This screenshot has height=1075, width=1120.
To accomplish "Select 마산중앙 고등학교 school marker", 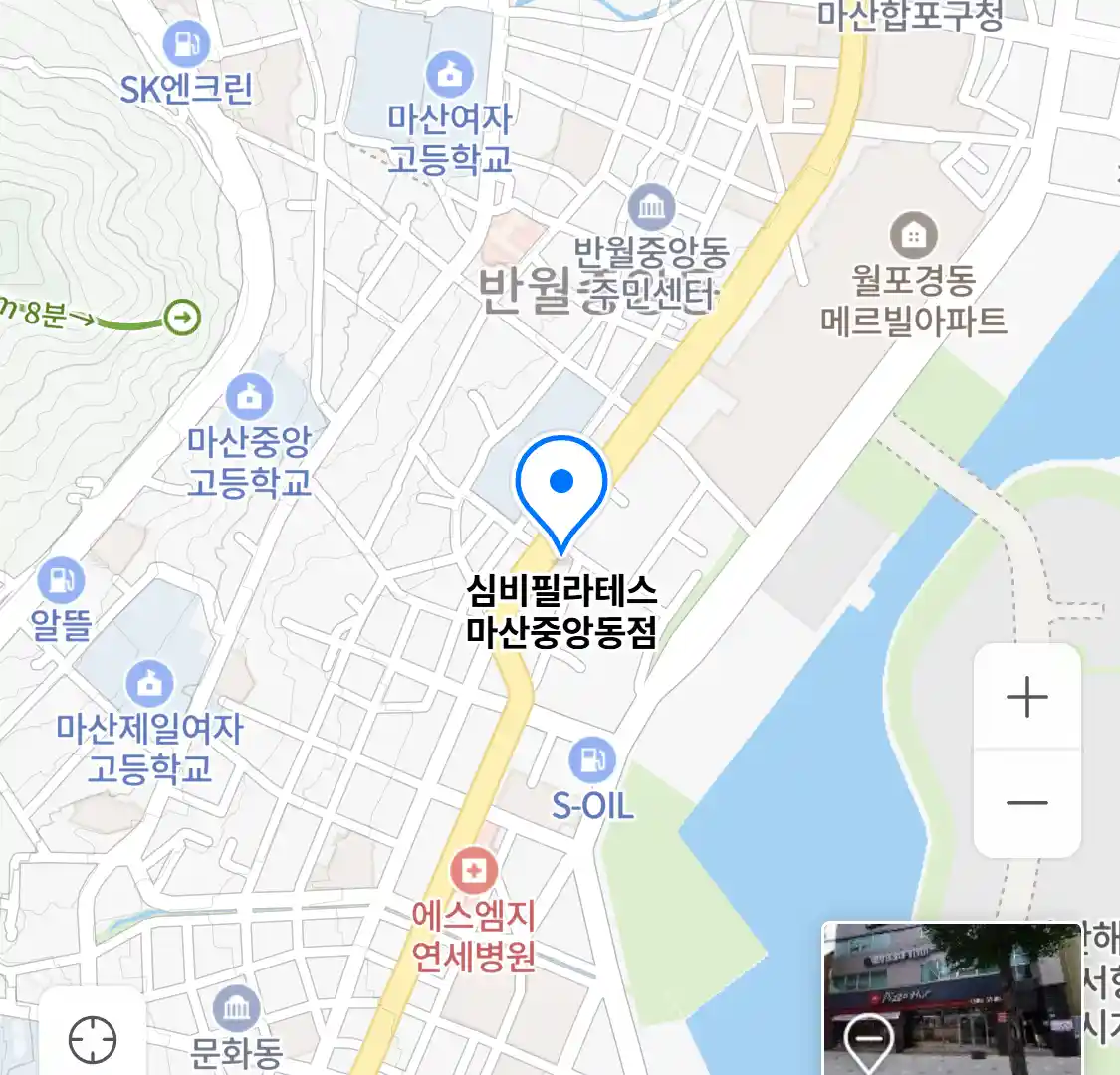I will pyautogui.click(x=249, y=397).
